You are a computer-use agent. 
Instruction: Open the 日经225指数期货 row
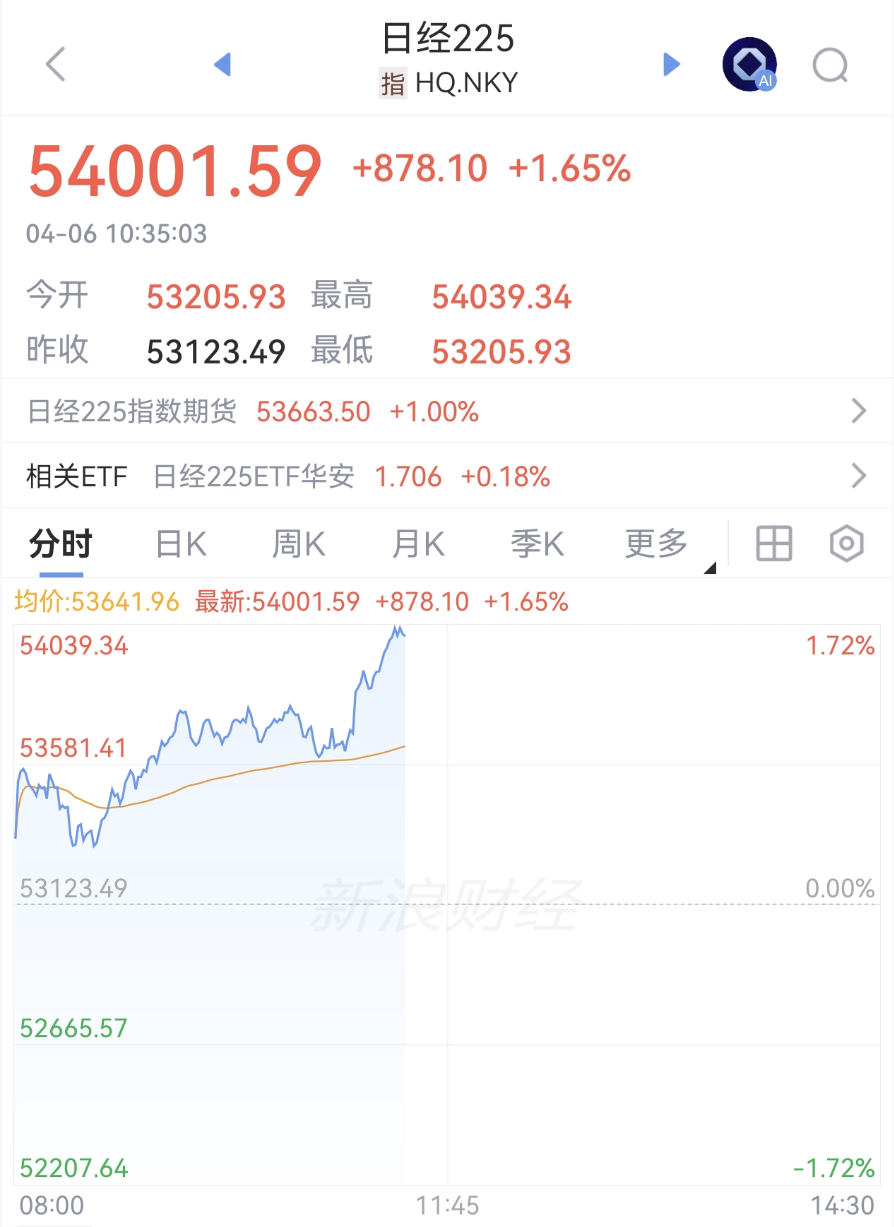click(446, 411)
